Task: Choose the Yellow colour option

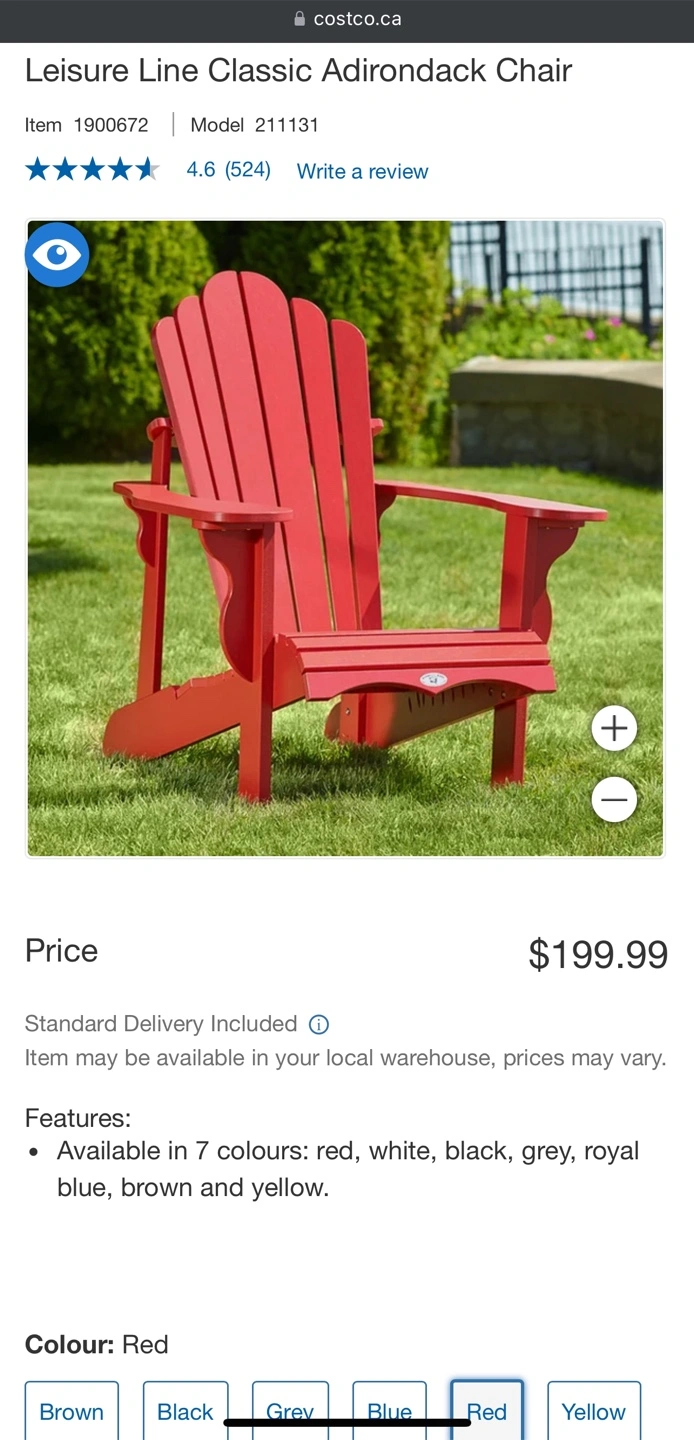Action: point(593,1411)
